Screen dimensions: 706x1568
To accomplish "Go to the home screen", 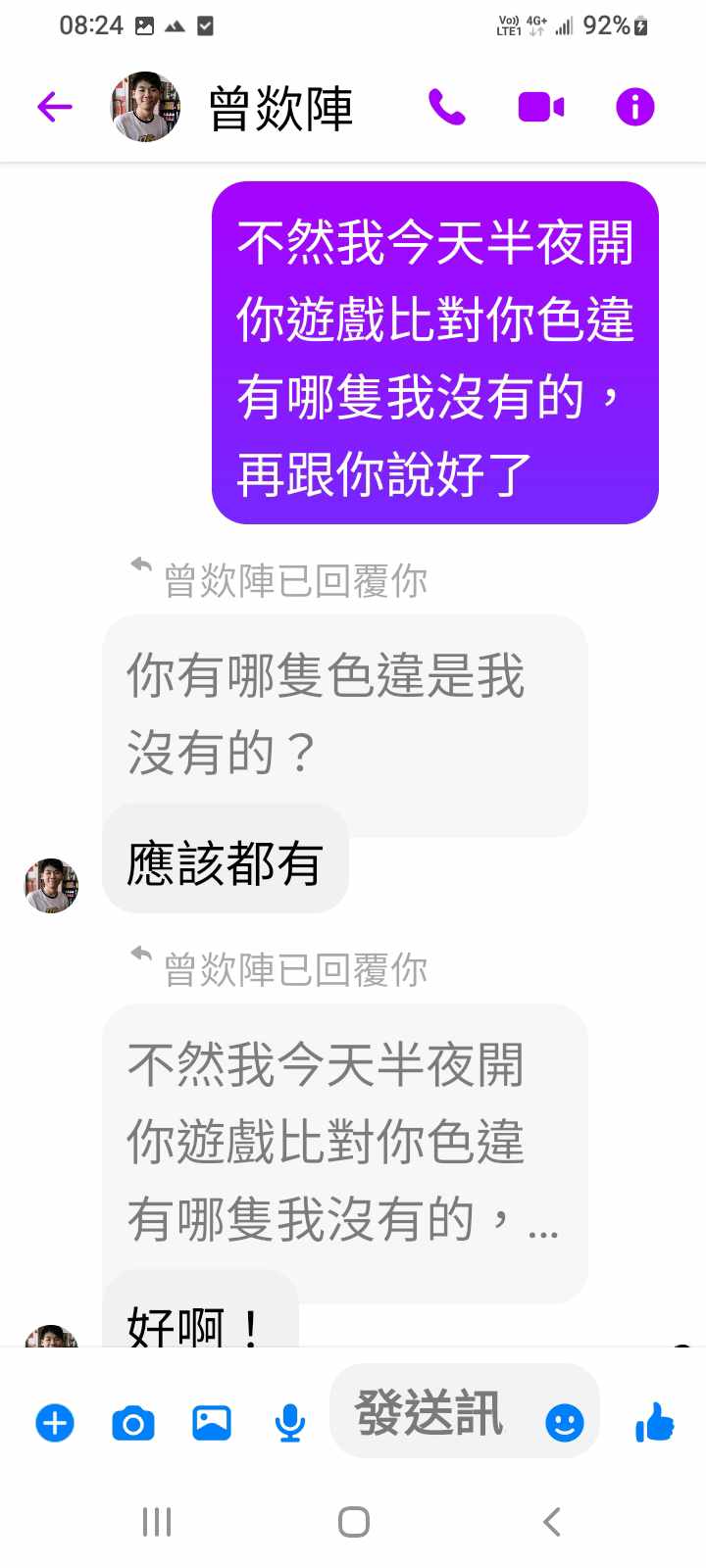I will (353, 1522).
